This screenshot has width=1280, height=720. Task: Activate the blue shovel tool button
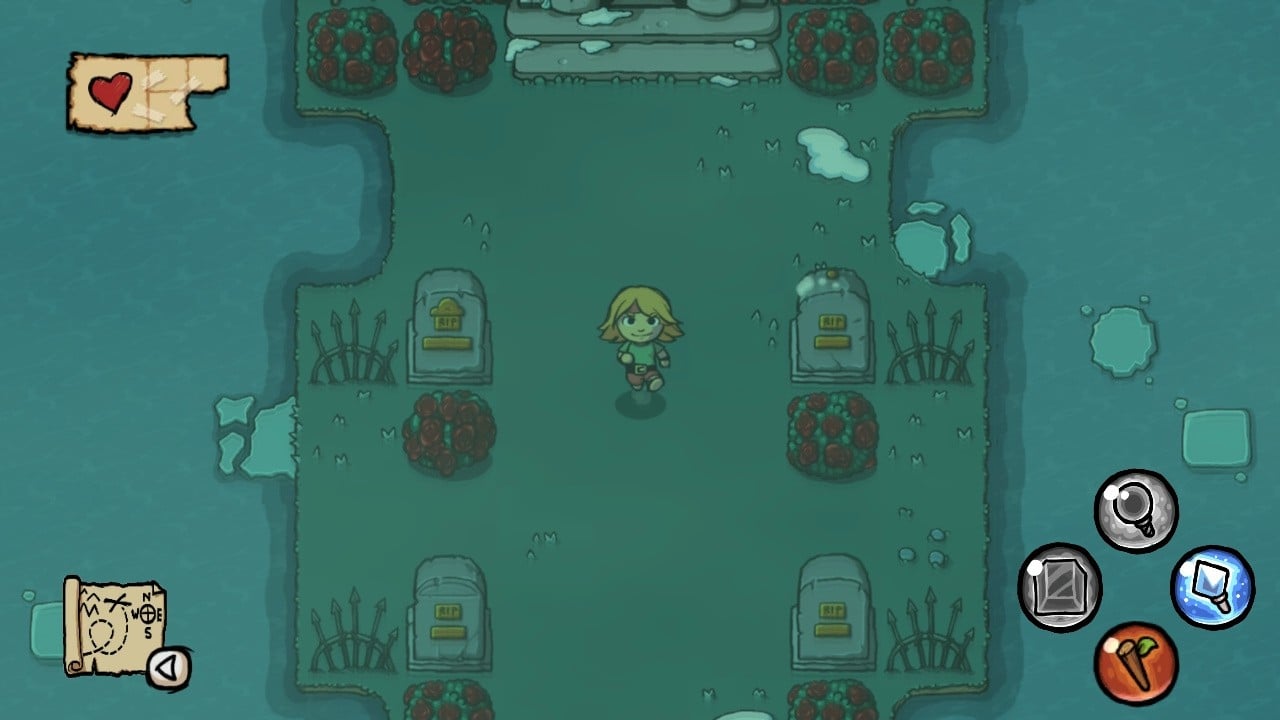[1212, 587]
